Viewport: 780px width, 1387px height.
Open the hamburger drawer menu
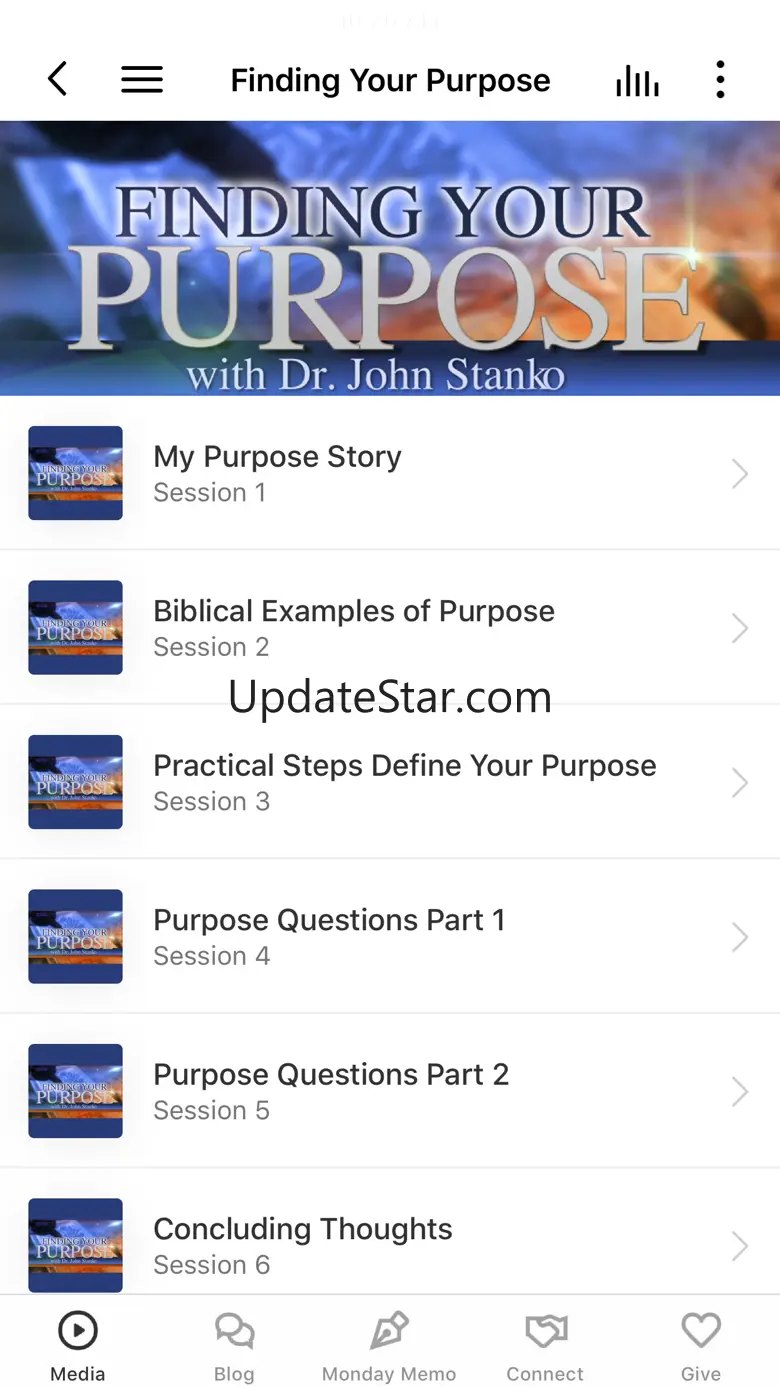click(x=142, y=79)
